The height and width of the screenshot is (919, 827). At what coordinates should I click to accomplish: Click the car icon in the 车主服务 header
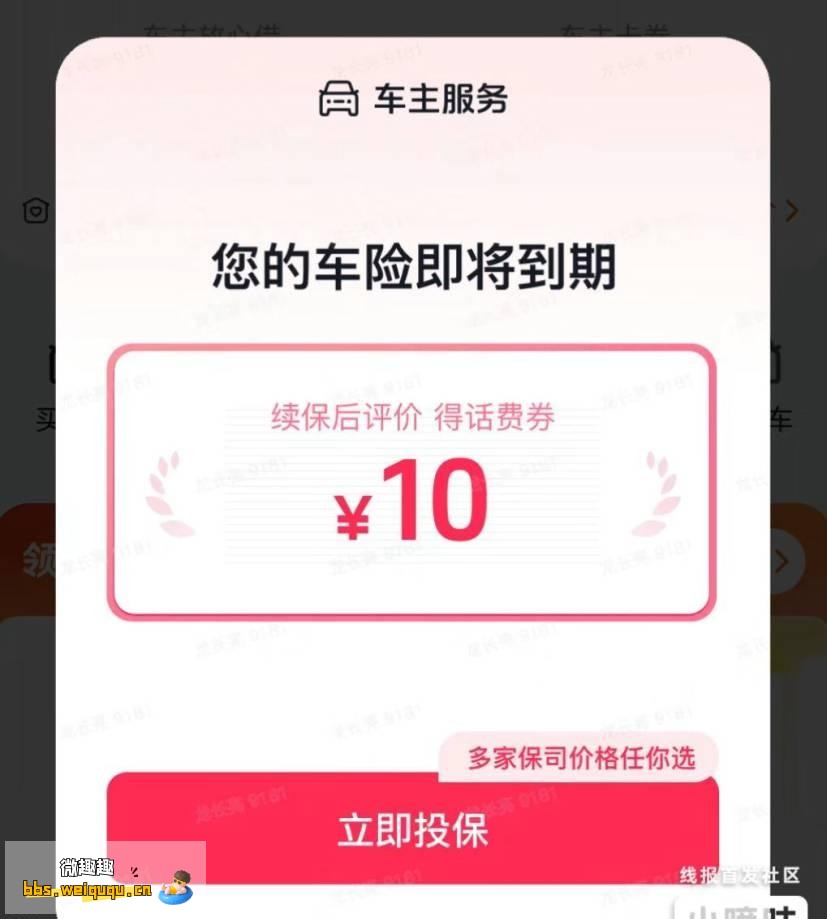click(x=340, y=99)
